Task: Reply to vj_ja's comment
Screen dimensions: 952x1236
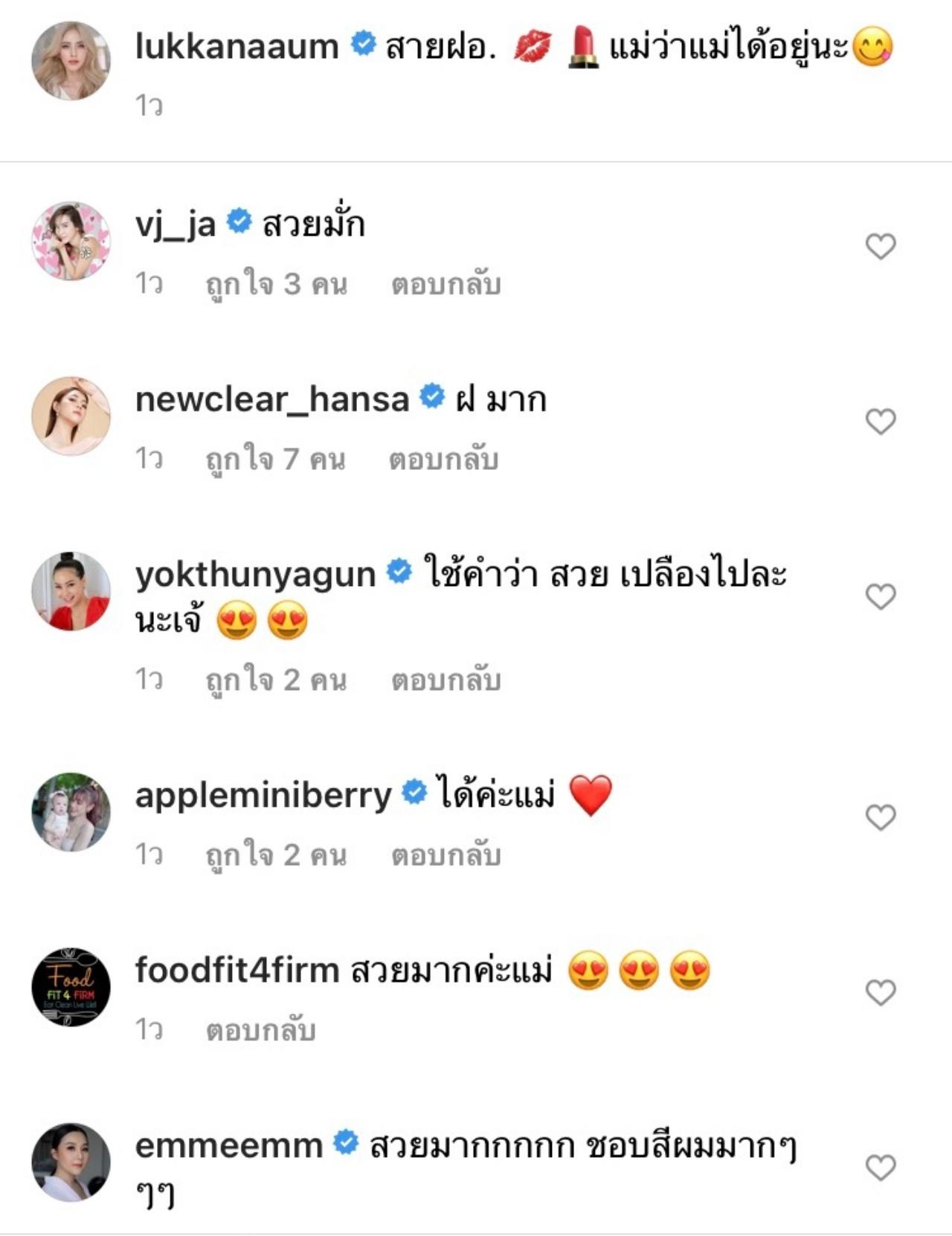Action: 446,285
